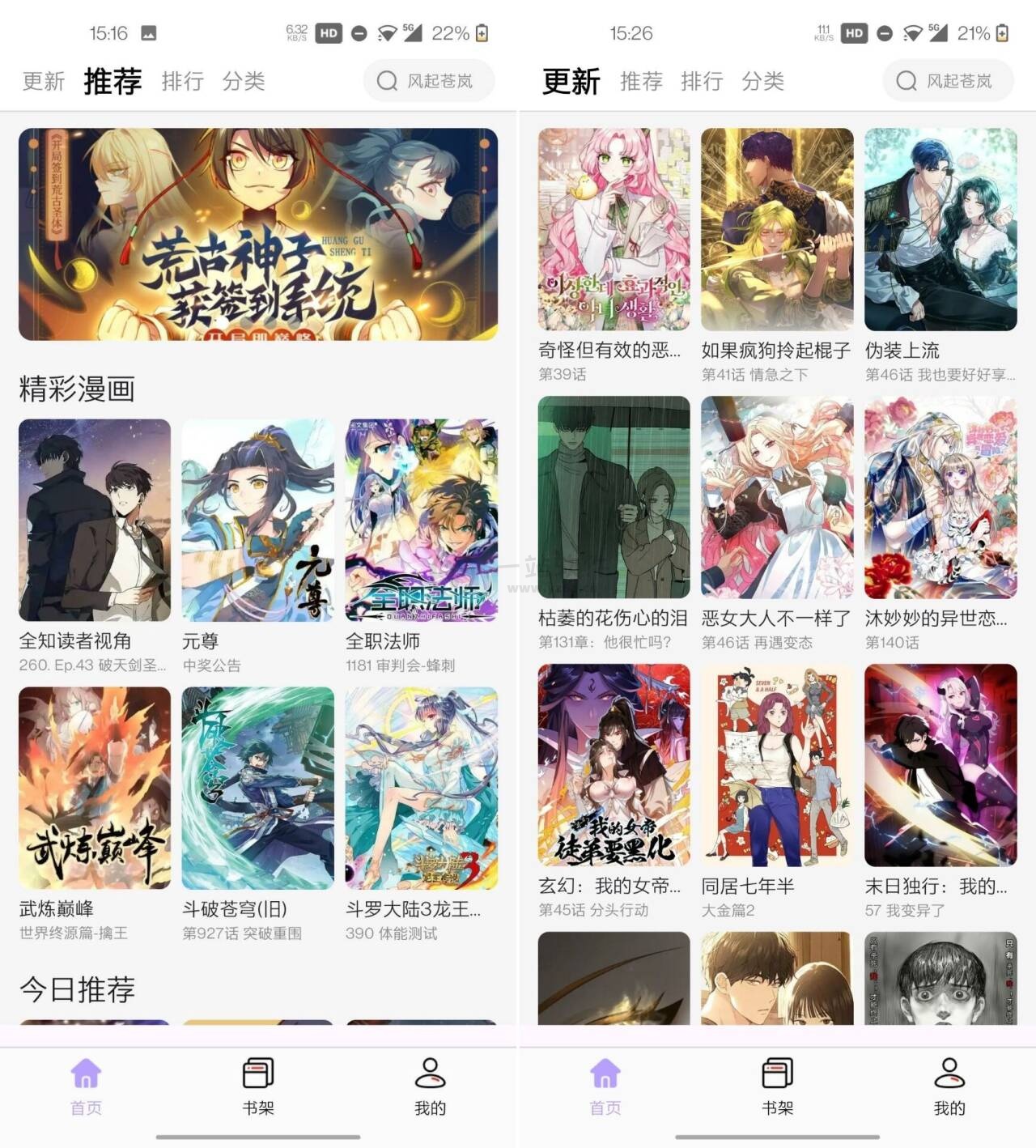This screenshot has width=1036, height=1148.
Task: Open the comic 如果疯狗拎起棍子
Action: point(777,229)
